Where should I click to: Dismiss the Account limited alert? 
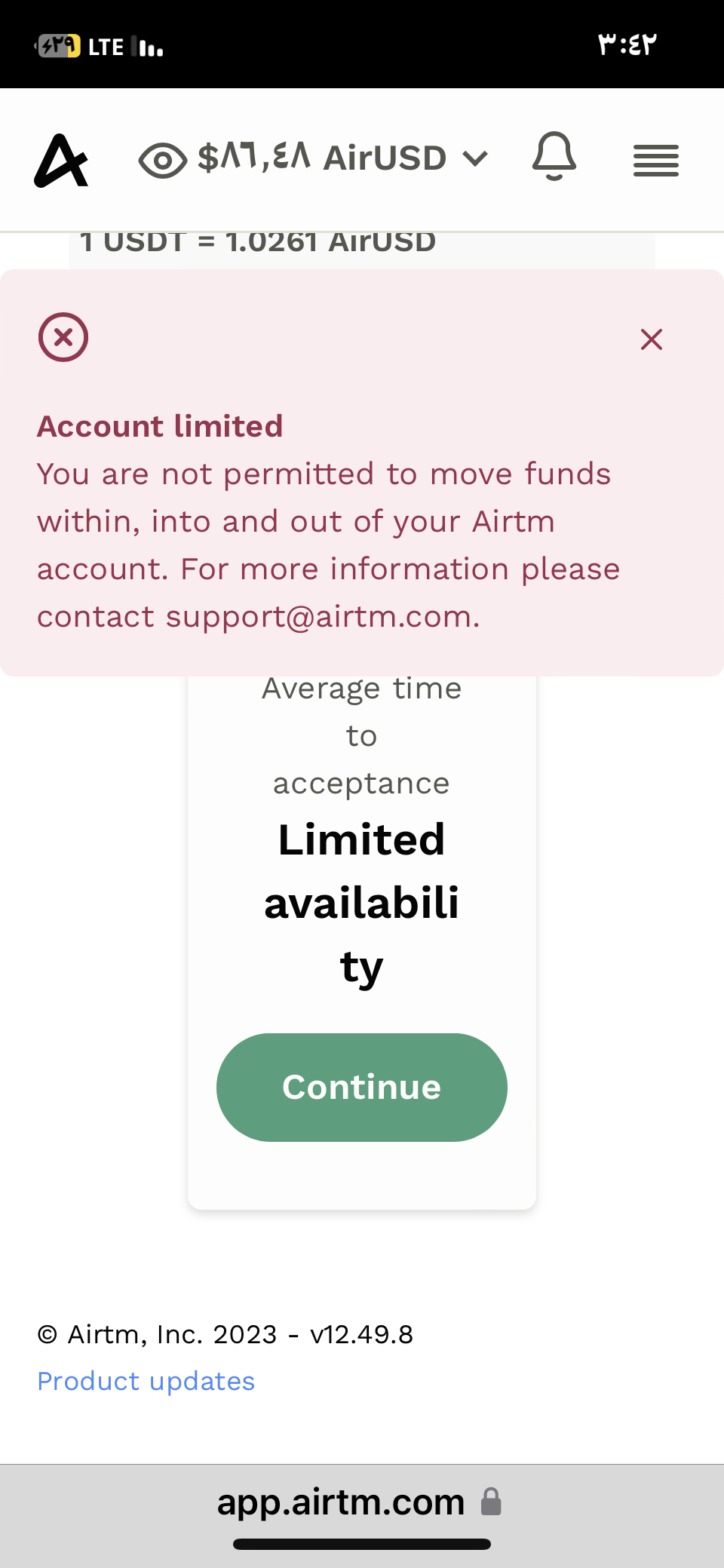pyautogui.click(x=652, y=339)
